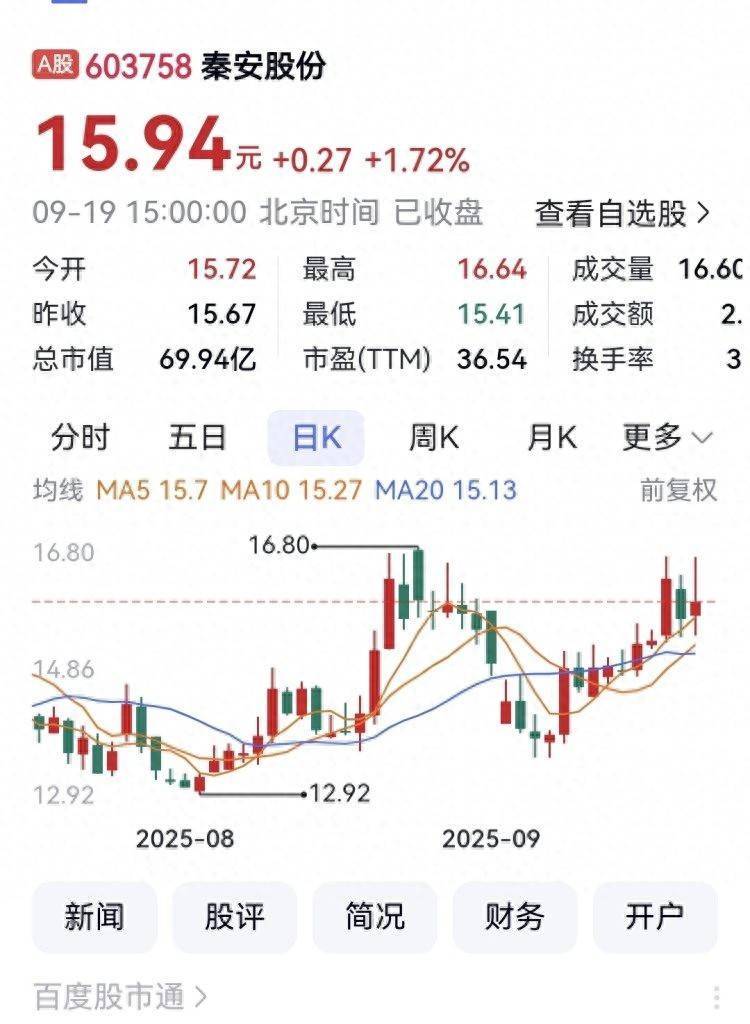Switch to 周K chart tab
The height and width of the screenshot is (1024, 750).
[x=433, y=438]
